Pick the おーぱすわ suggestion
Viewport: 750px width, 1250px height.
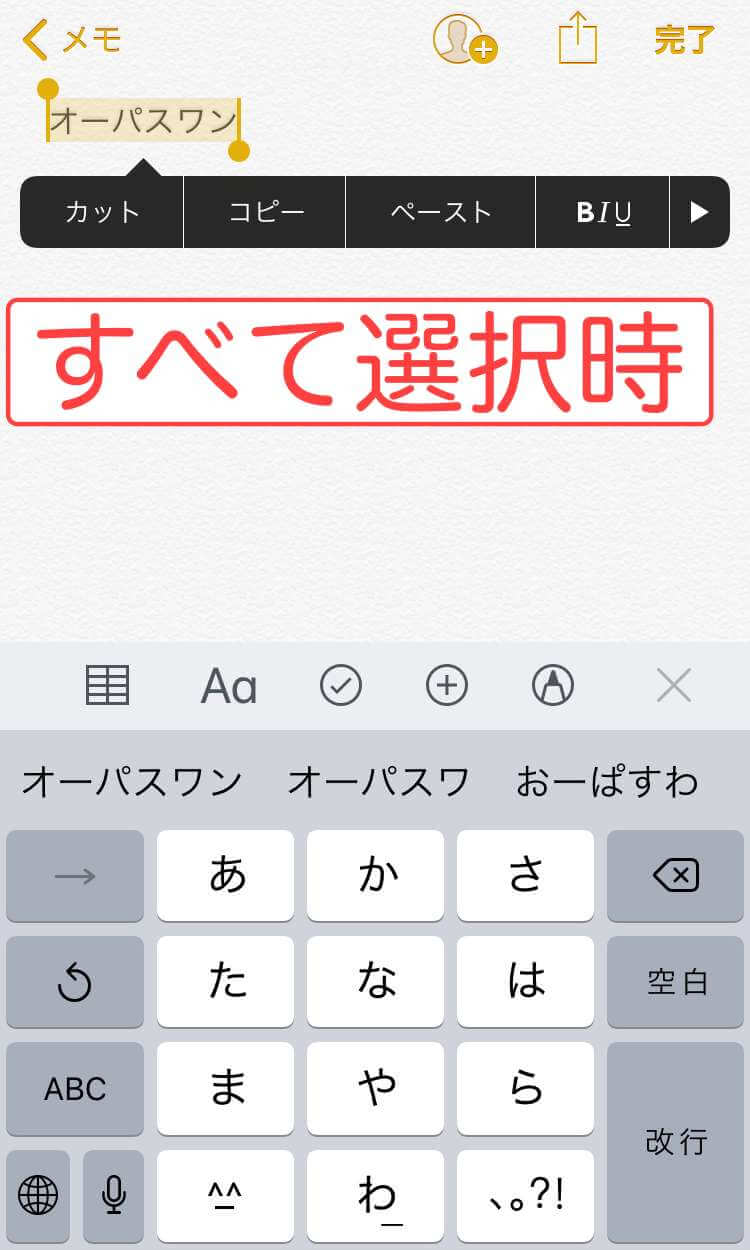pyautogui.click(x=606, y=782)
